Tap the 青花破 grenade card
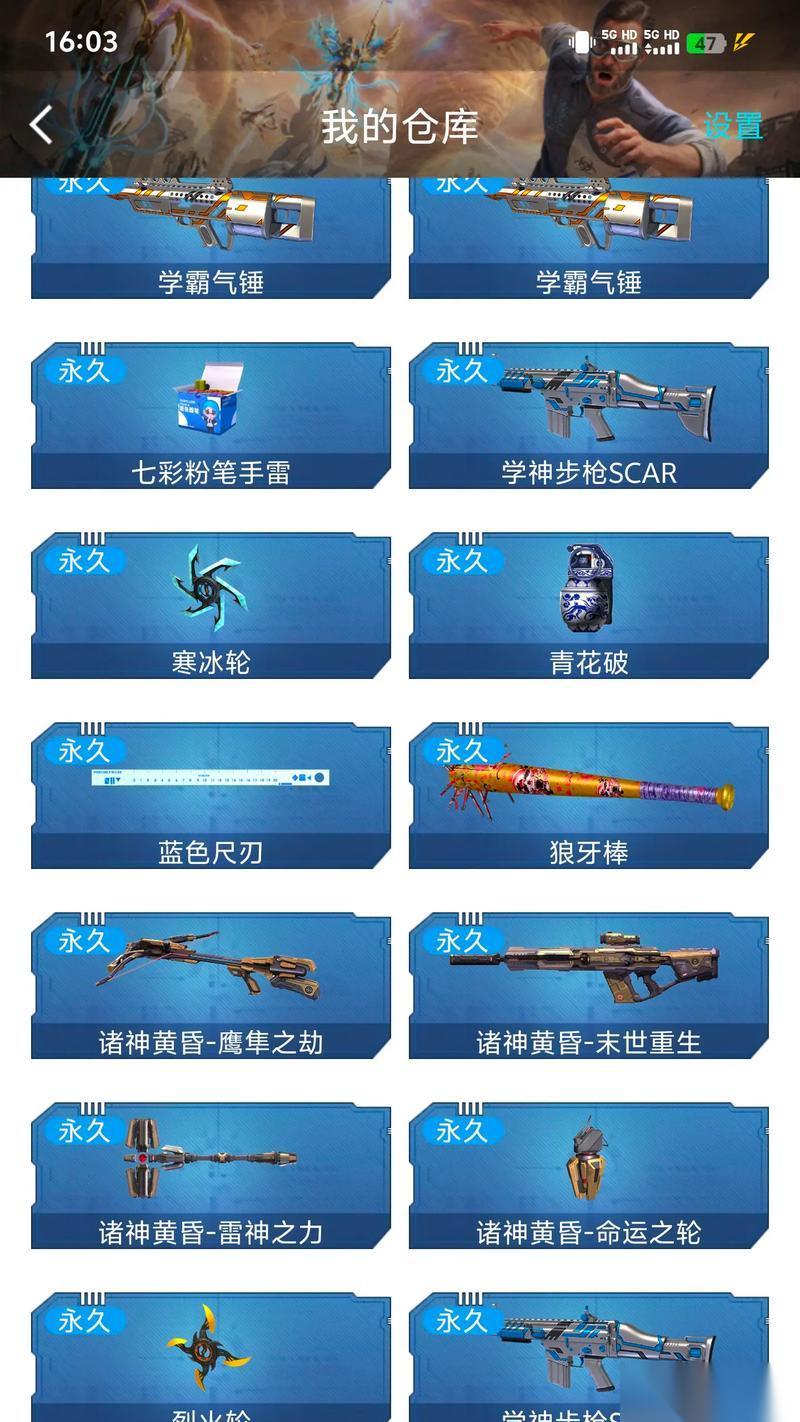Viewport: 800px width, 1422px height. point(589,607)
